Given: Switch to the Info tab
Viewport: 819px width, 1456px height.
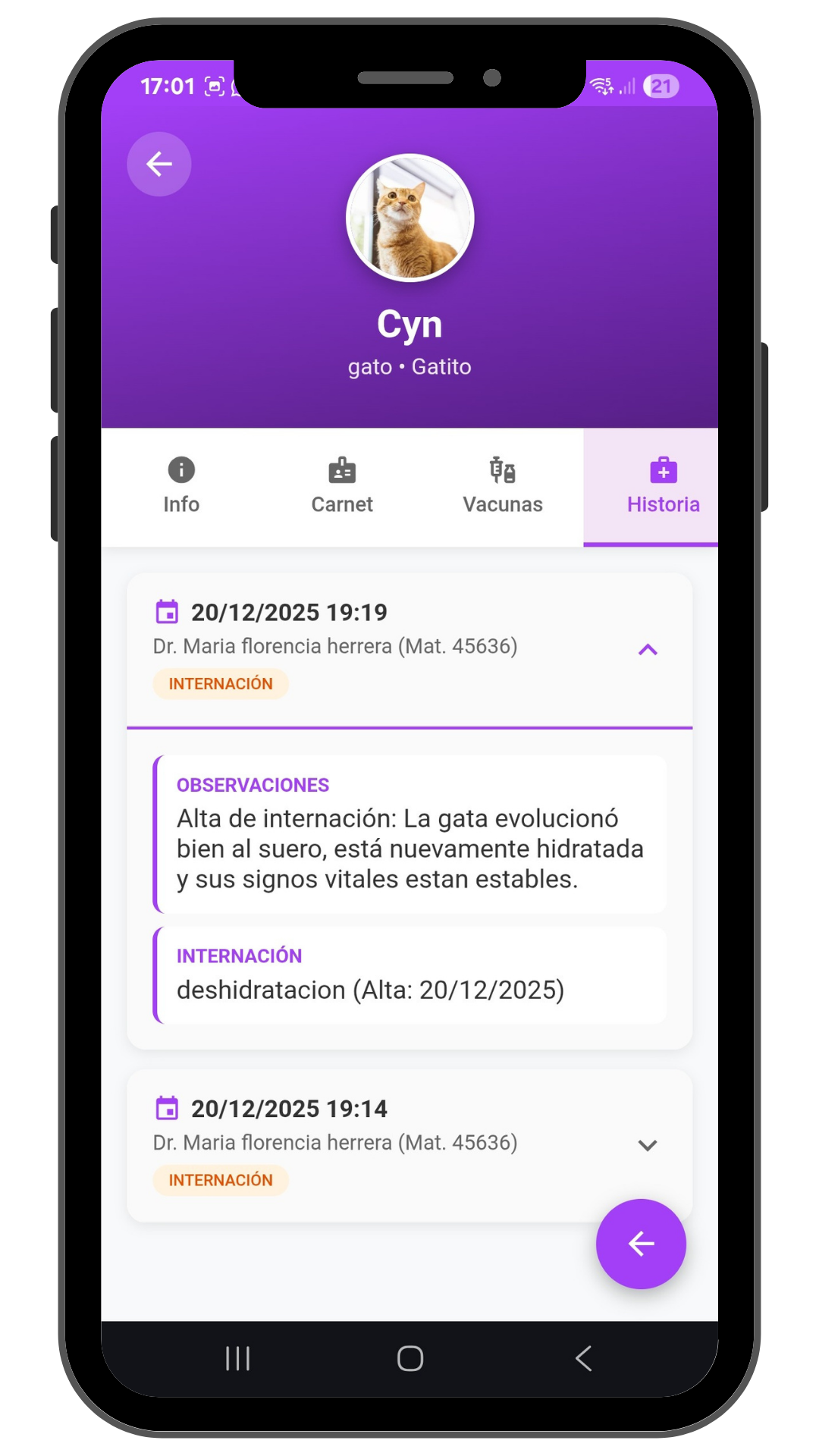Looking at the screenshot, I should (181, 487).
